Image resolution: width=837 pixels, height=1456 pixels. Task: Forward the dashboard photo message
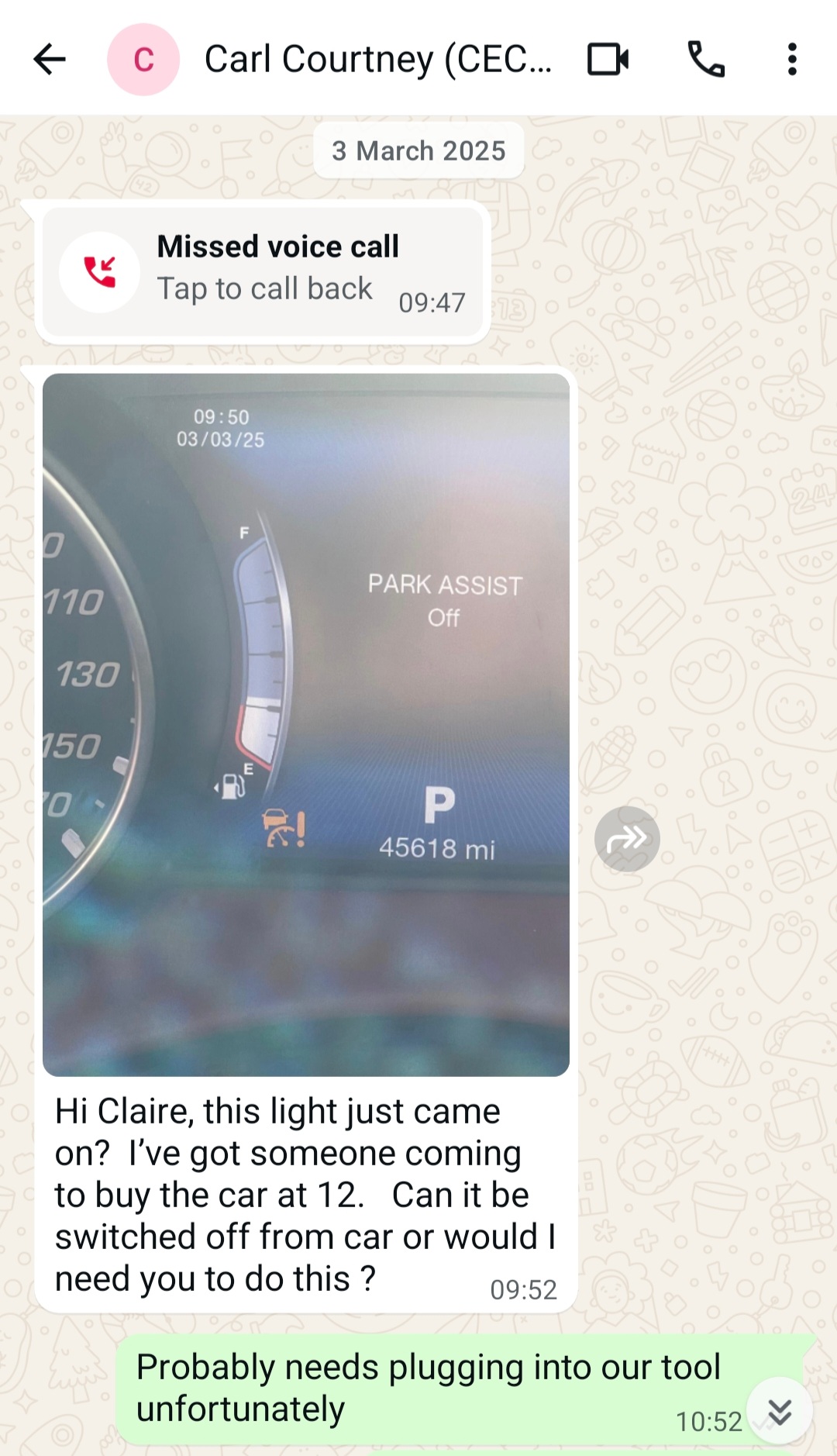tap(627, 839)
